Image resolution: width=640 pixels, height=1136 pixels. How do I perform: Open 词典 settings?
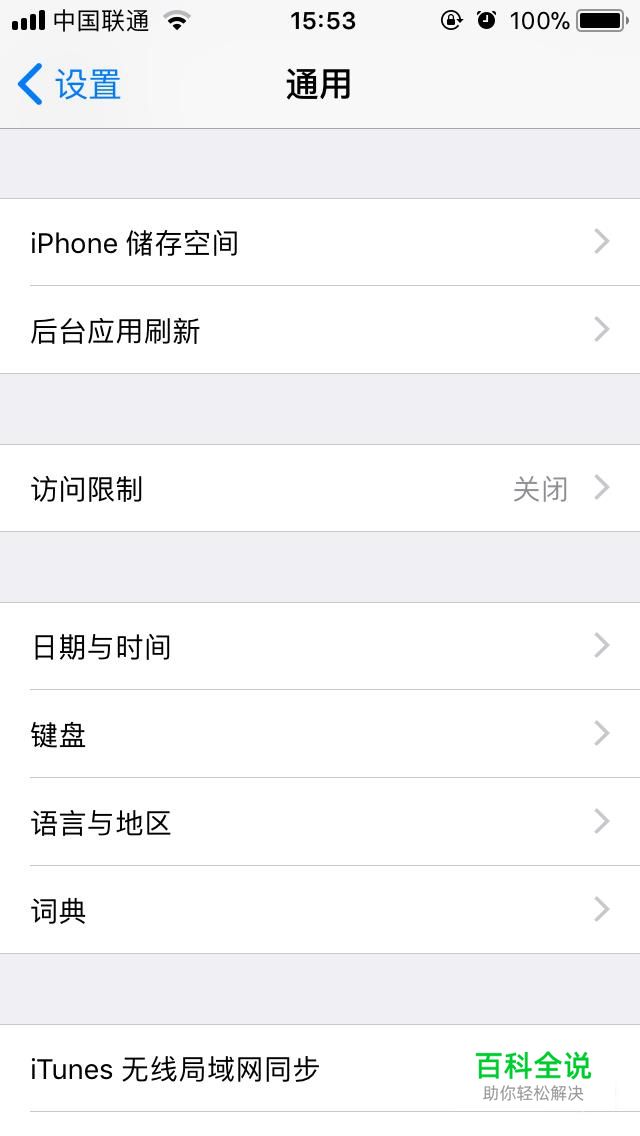point(320,909)
